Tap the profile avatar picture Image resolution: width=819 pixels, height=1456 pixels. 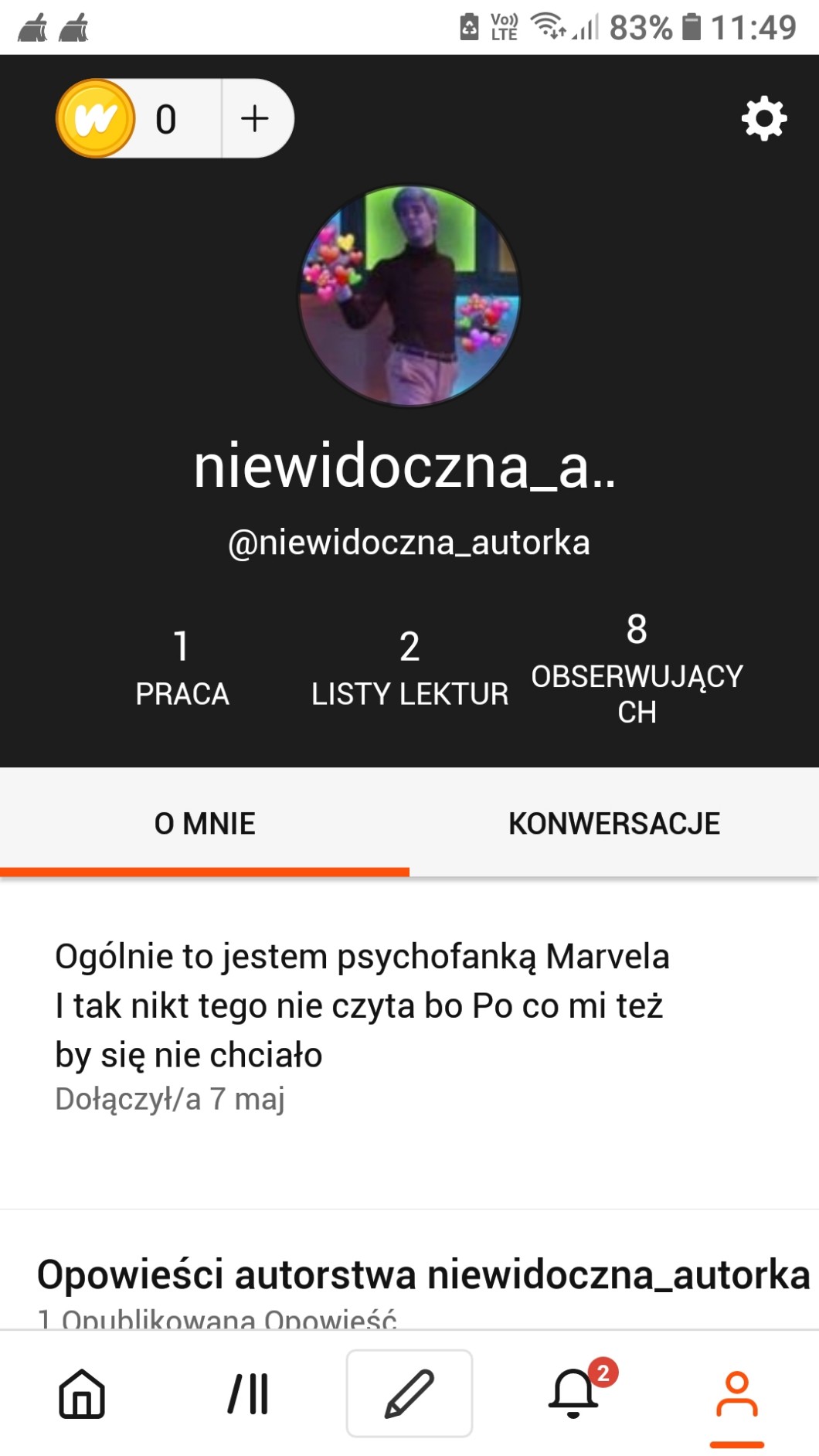(409, 295)
